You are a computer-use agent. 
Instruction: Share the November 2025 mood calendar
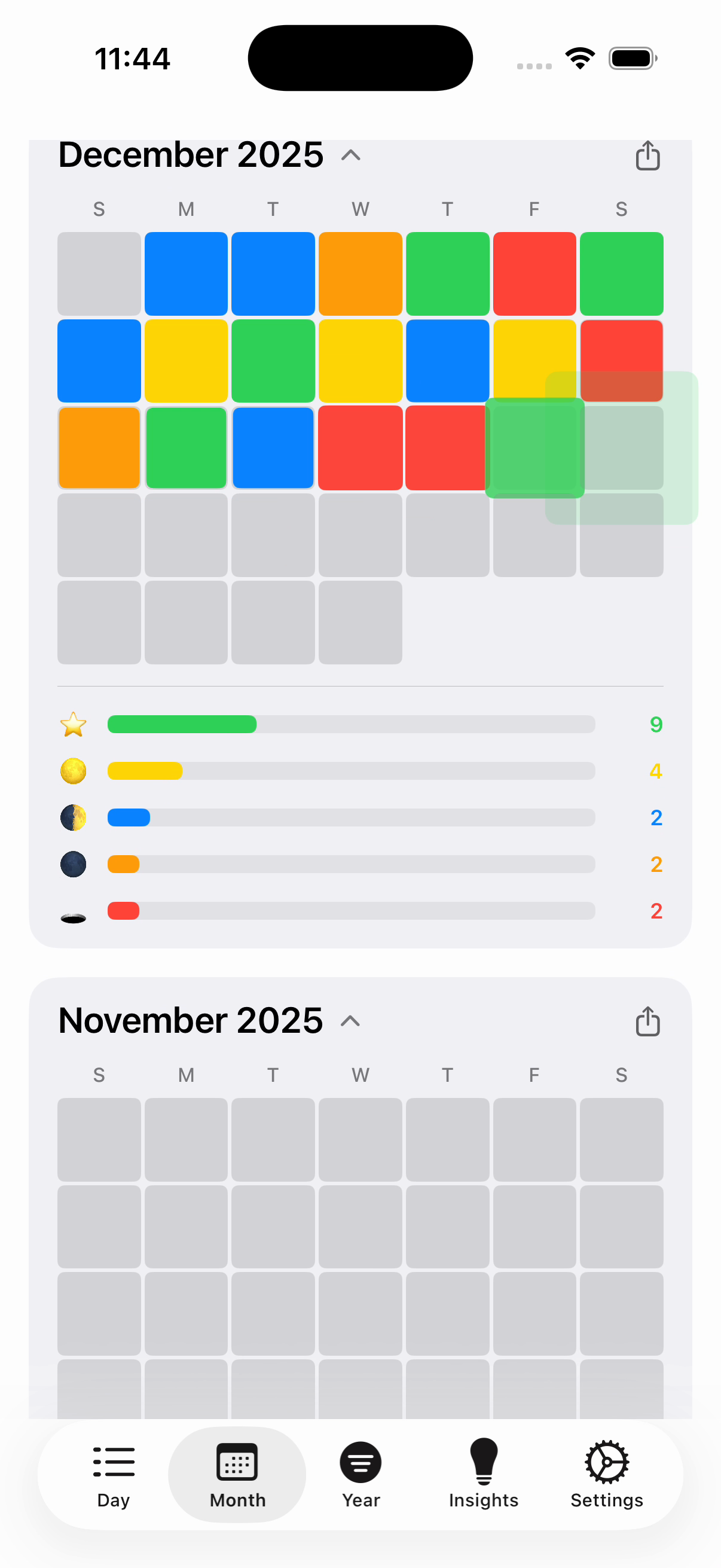click(x=647, y=1021)
